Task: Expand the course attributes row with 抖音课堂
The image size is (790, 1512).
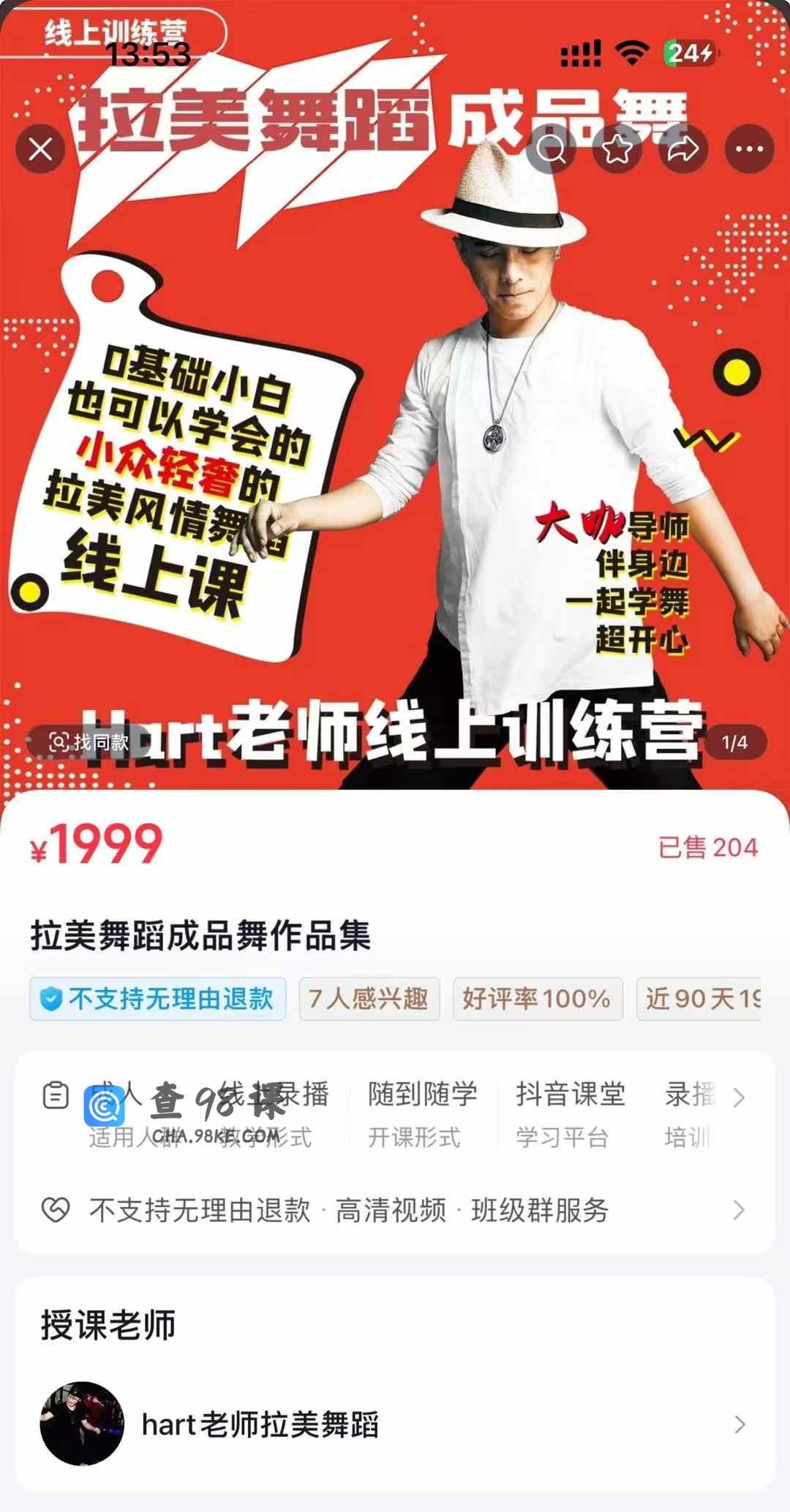Action: [x=739, y=1097]
